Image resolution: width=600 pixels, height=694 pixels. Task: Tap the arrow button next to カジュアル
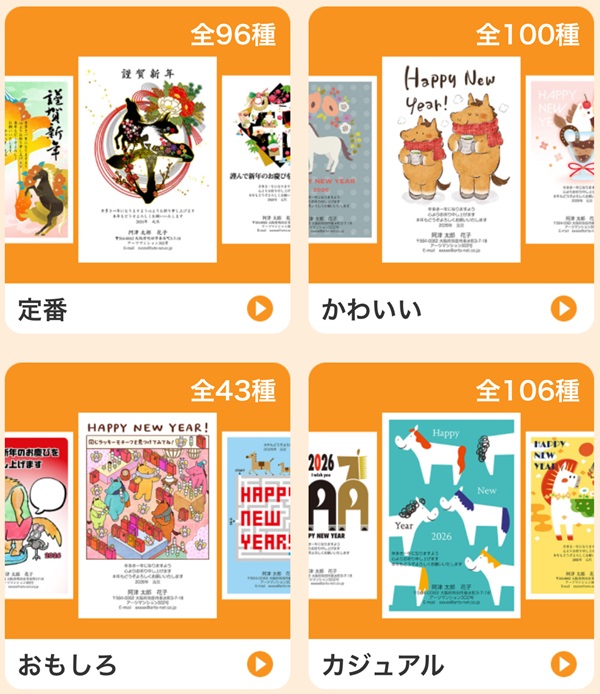(x=564, y=663)
